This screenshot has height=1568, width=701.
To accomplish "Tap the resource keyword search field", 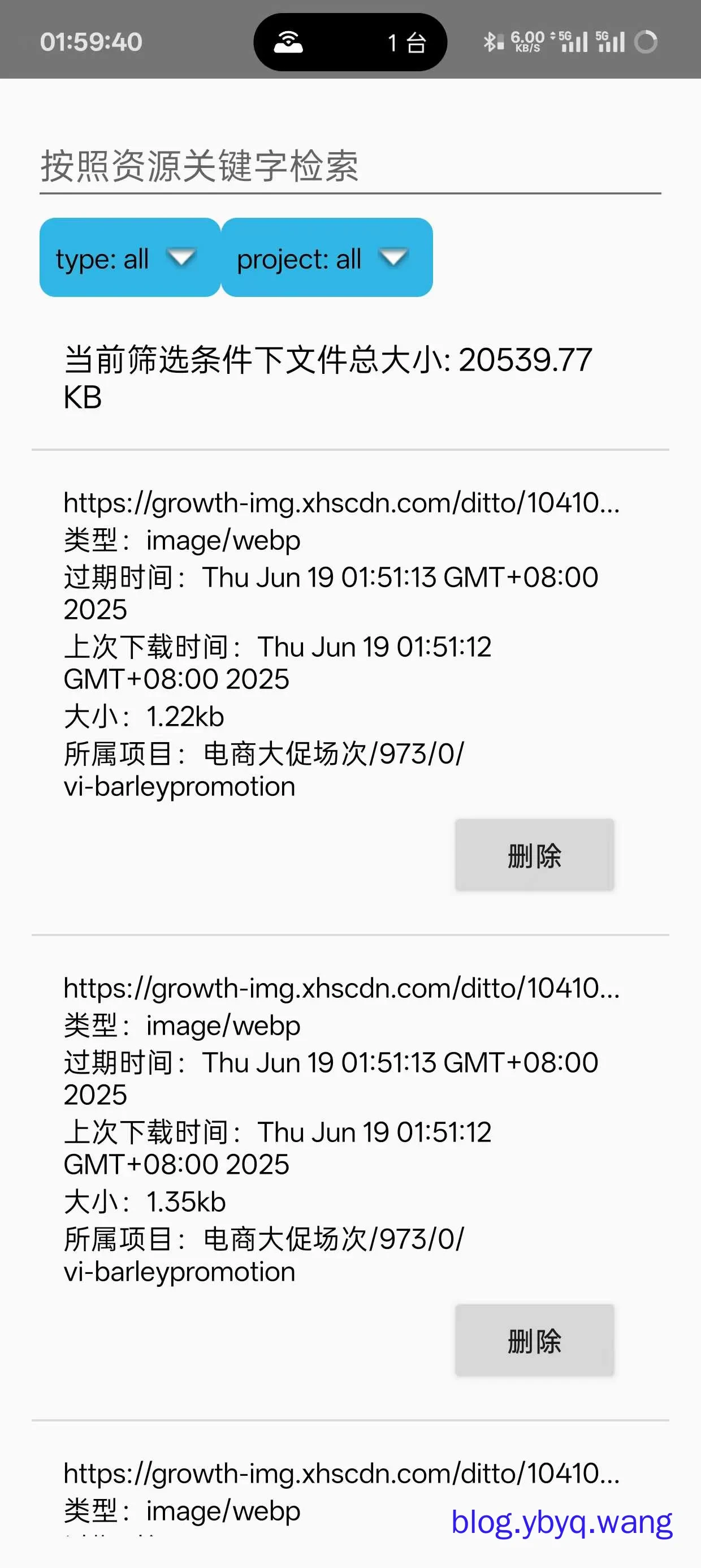I will coord(350,167).
